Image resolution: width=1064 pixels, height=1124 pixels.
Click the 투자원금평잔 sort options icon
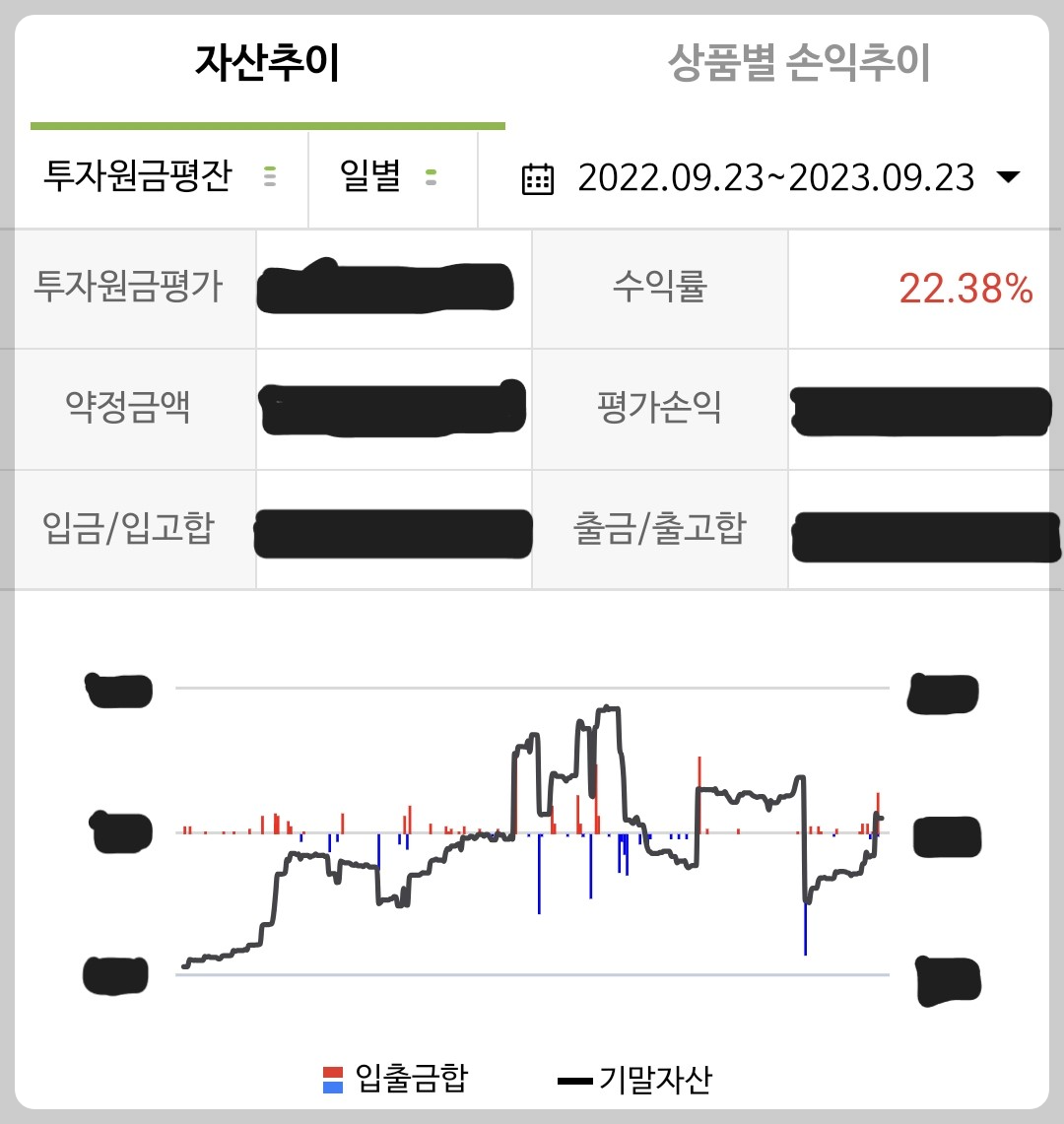click(273, 177)
